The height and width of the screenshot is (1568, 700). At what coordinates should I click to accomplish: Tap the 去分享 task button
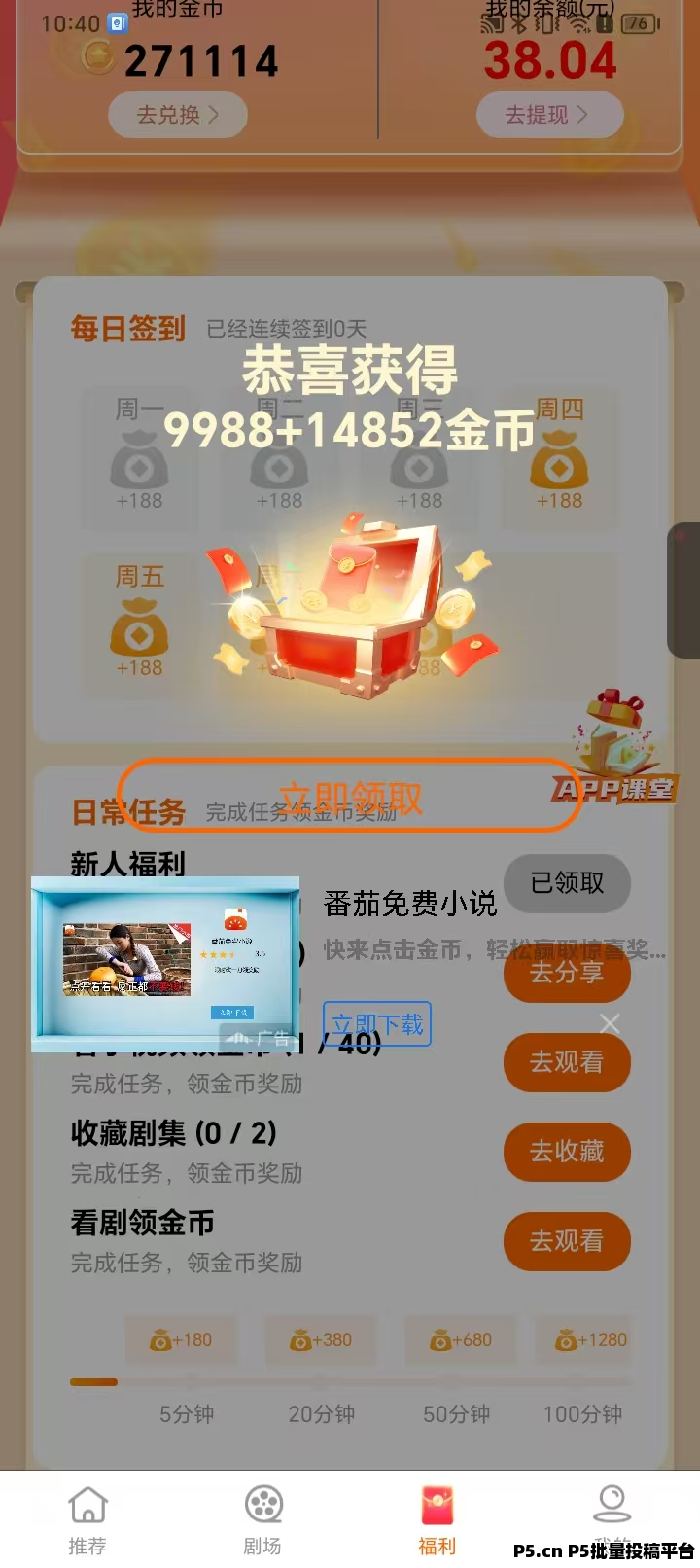point(567,973)
